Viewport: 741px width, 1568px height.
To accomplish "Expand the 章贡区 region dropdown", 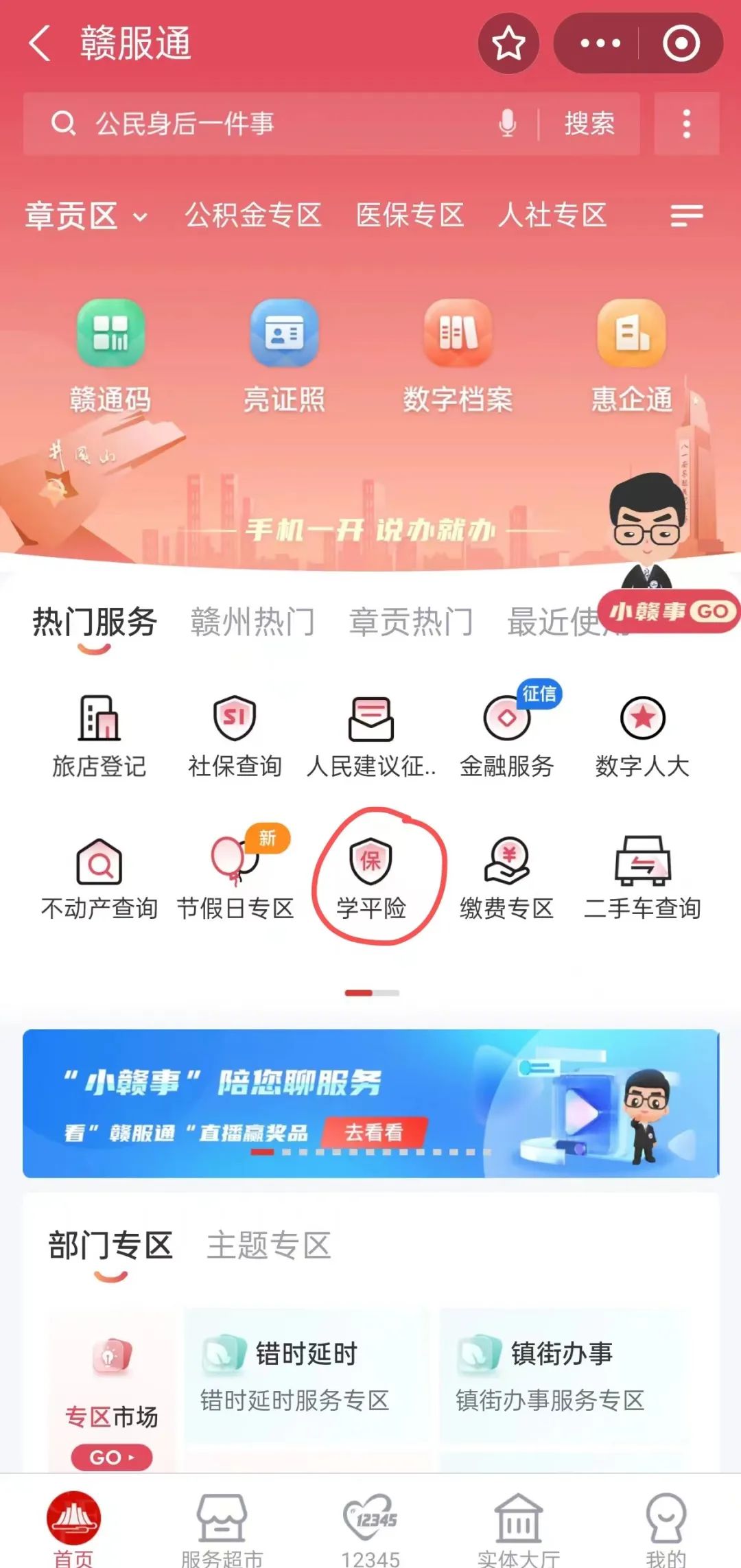I will coord(86,216).
